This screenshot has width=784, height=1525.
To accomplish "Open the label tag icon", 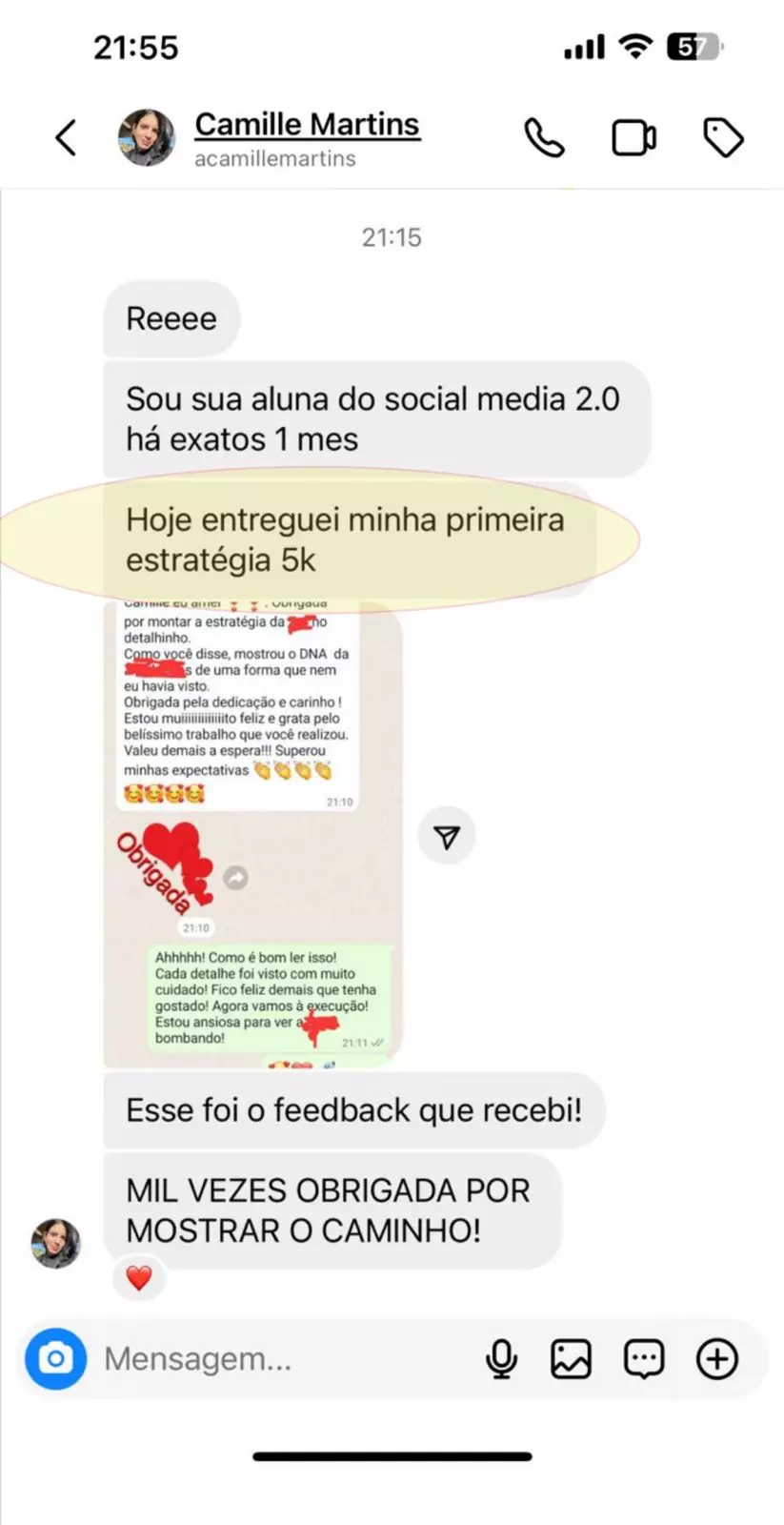I will 723,138.
